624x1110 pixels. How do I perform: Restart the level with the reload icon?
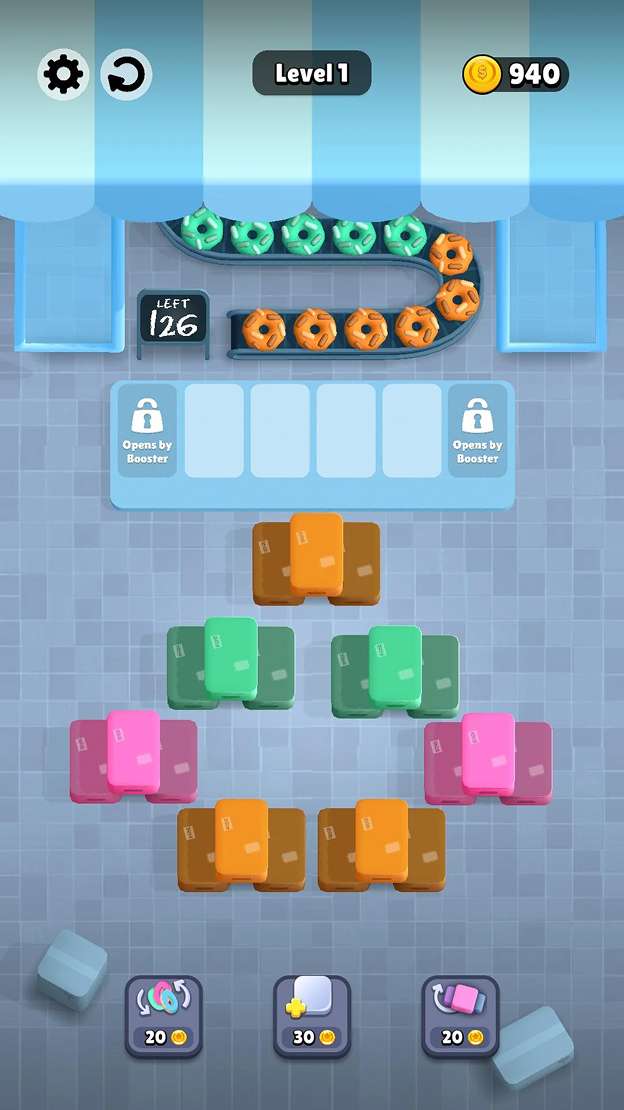(x=127, y=74)
